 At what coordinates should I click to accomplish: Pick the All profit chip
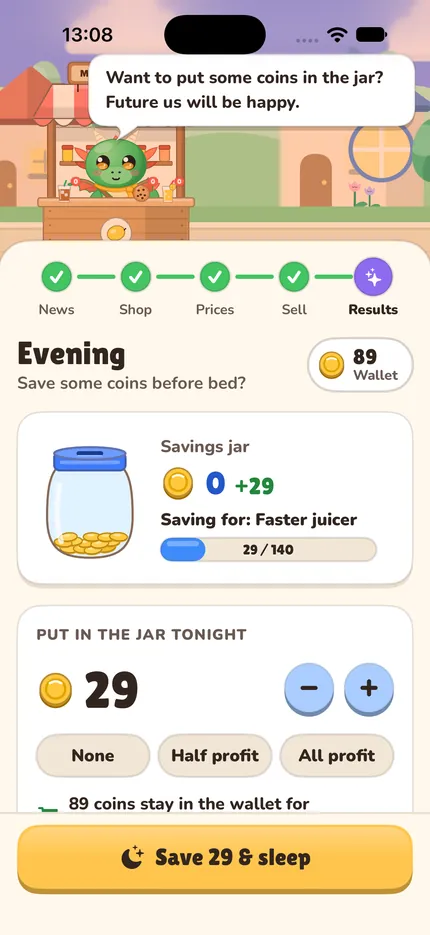(337, 756)
